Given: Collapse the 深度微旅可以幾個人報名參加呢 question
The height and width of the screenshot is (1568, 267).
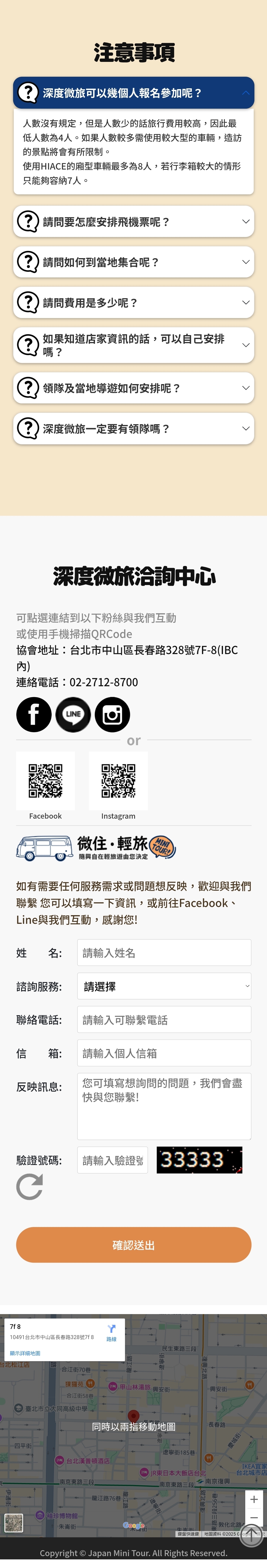Looking at the screenshot, I should click(133, 93).
